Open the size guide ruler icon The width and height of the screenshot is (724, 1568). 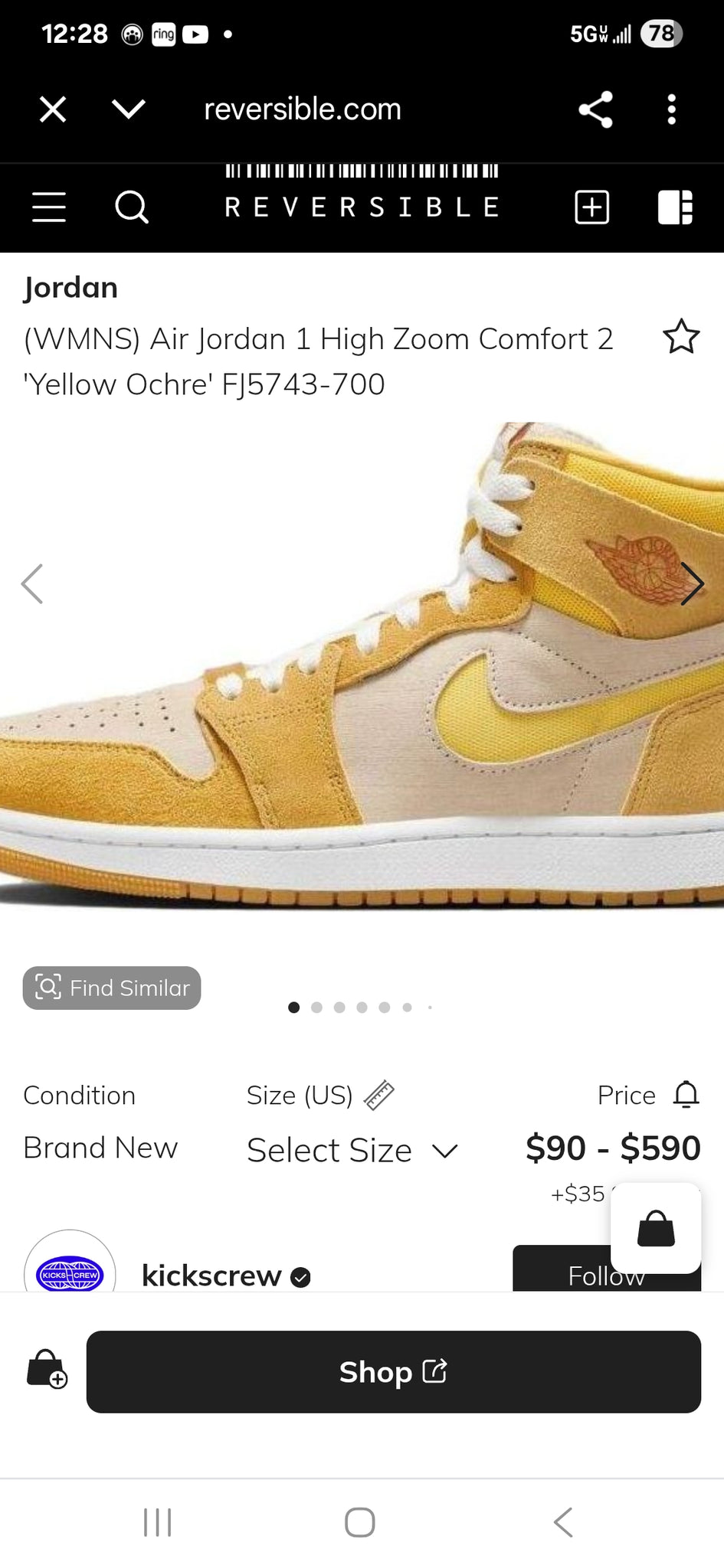click(x=378, y=1096)
